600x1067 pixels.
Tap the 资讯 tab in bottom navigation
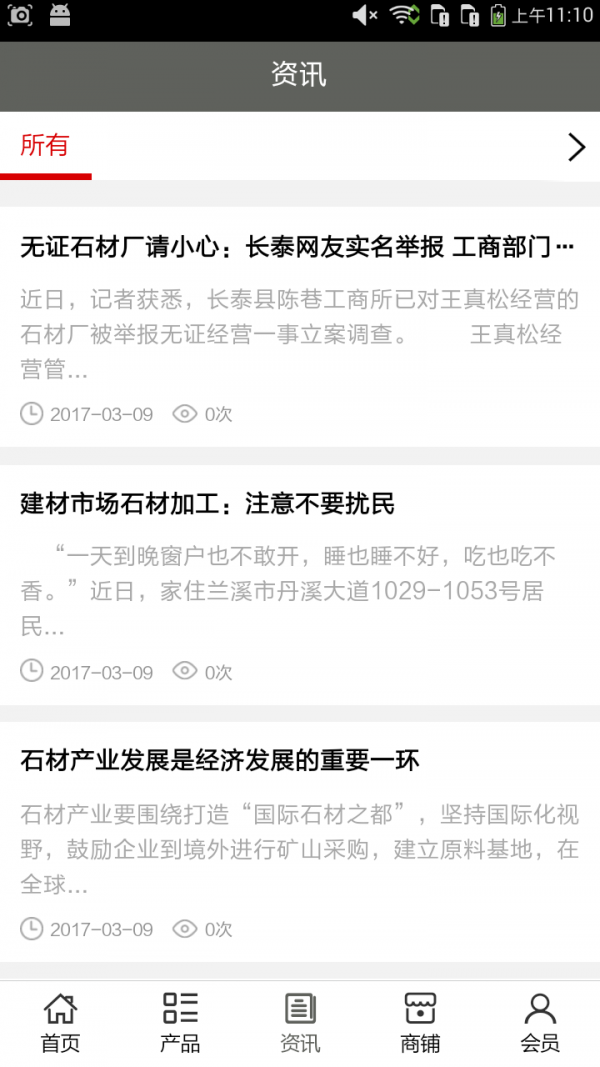pos(300,1022)
